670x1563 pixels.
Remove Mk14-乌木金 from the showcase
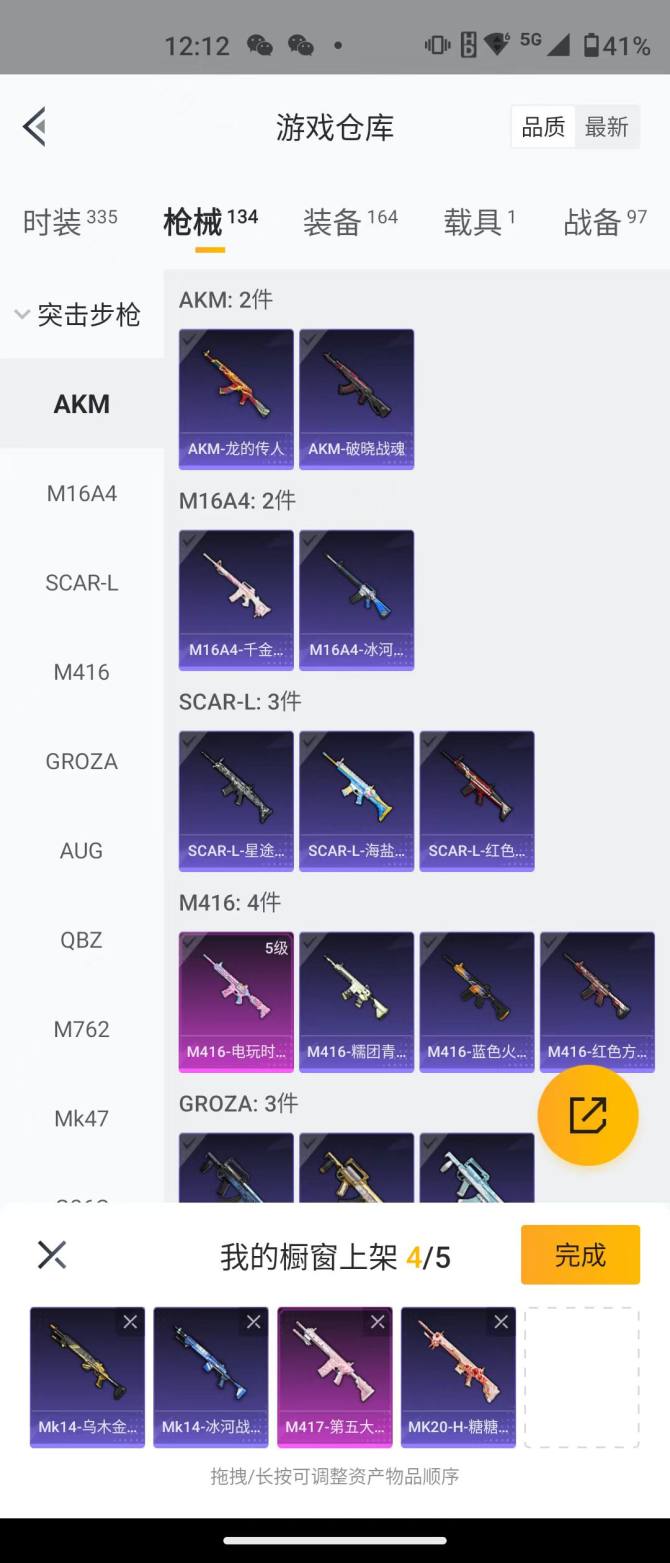(x=130, y=1322)
